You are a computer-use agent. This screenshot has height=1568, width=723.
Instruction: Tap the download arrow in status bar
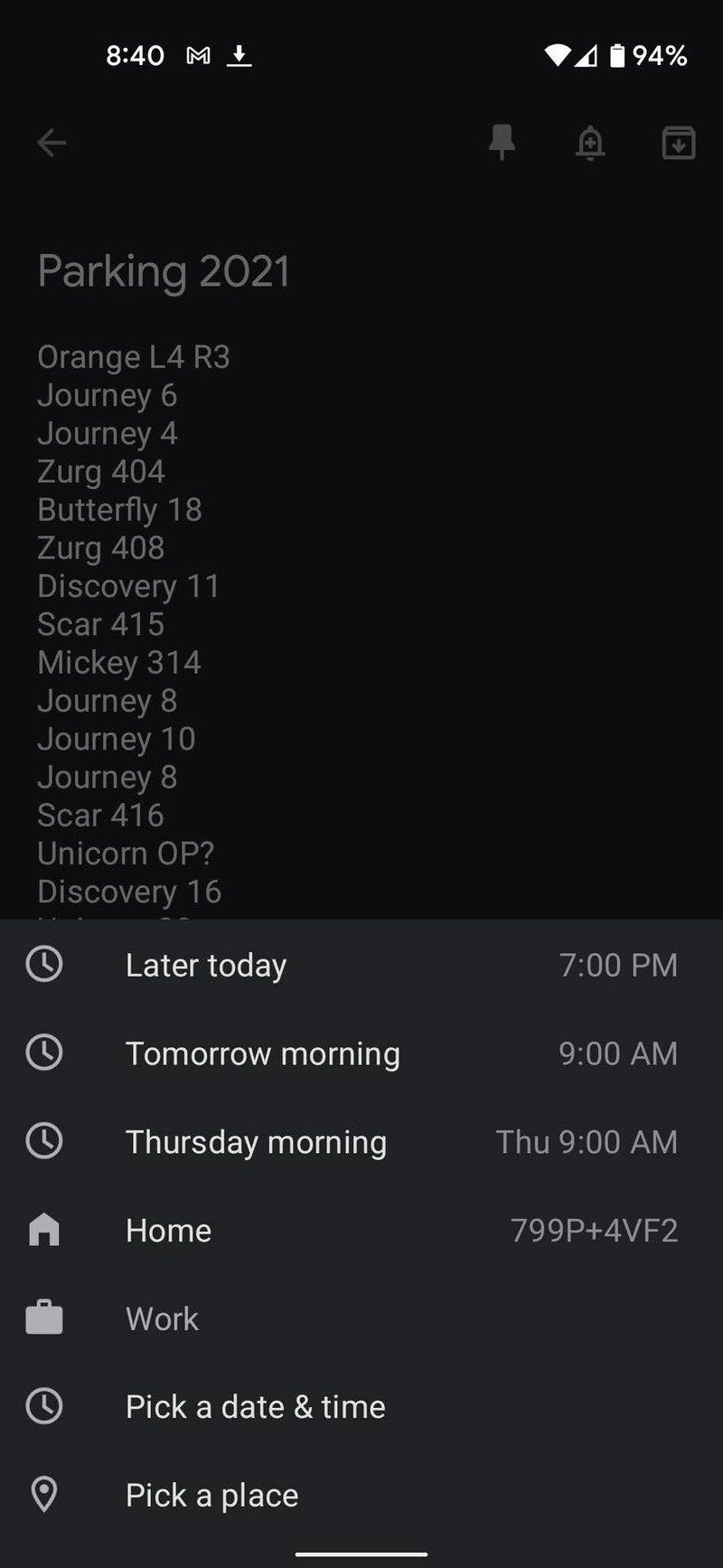[239, 55]
